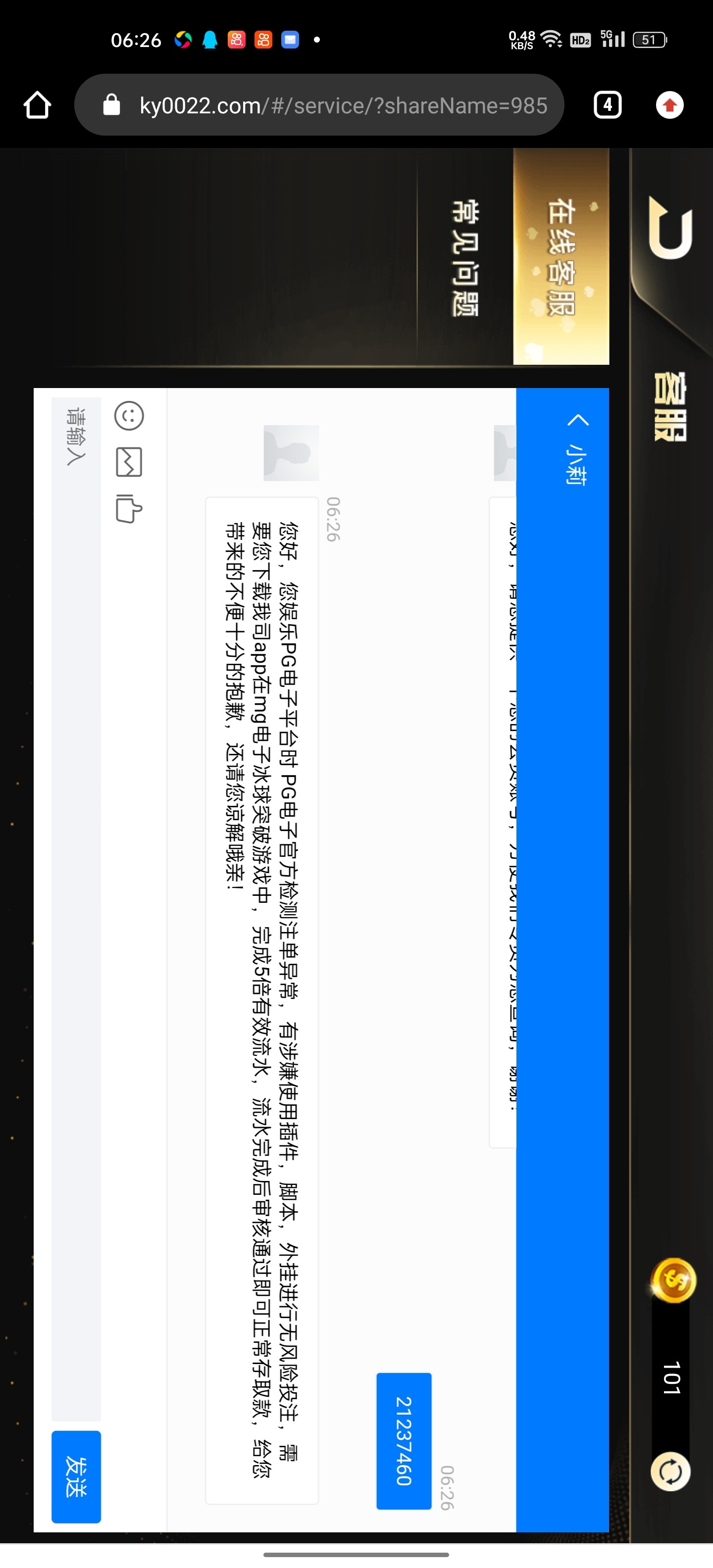Attach an image to the chat
Viewport: 713px width, 1568px height.
pyautogui.click(x=129, y=462)
